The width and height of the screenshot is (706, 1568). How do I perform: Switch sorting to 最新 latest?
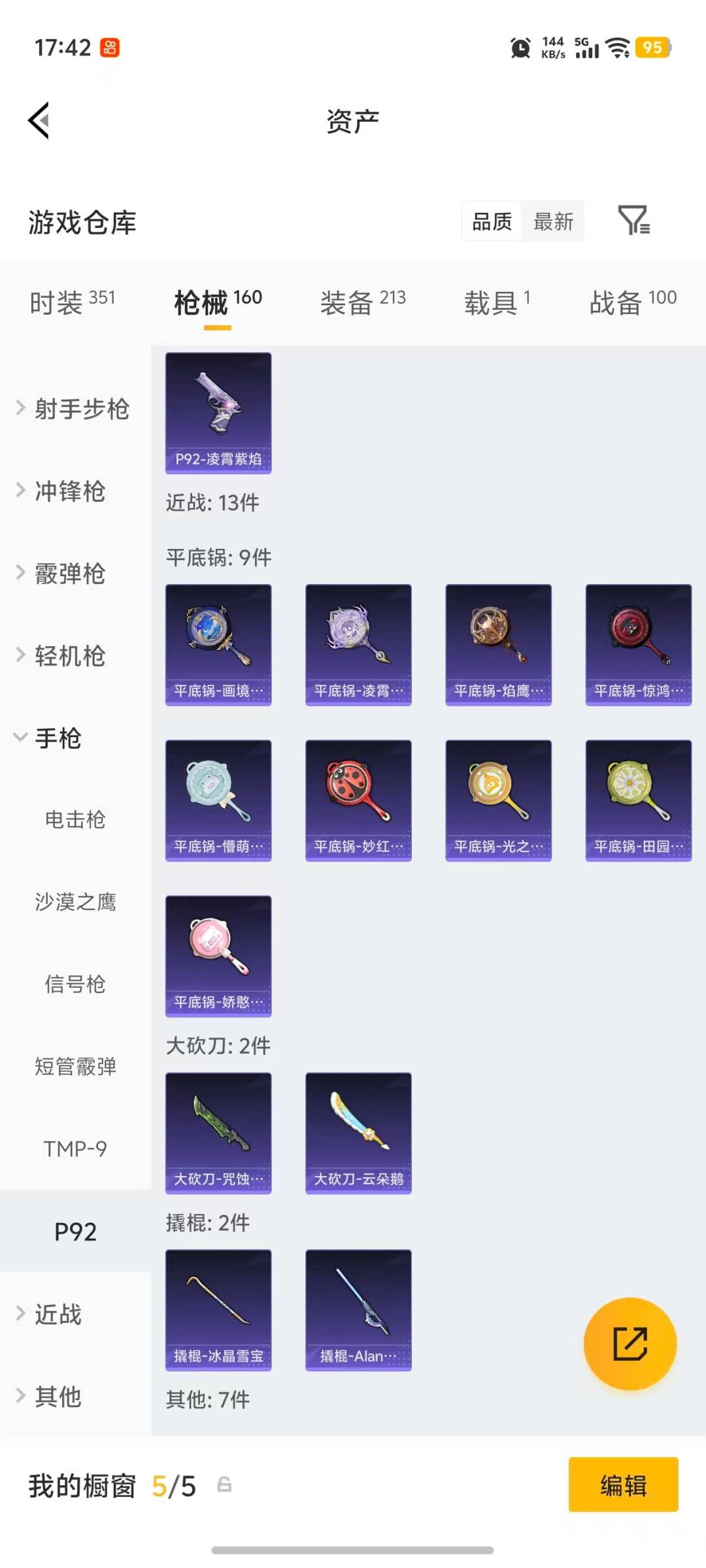(x=553, y=222)
